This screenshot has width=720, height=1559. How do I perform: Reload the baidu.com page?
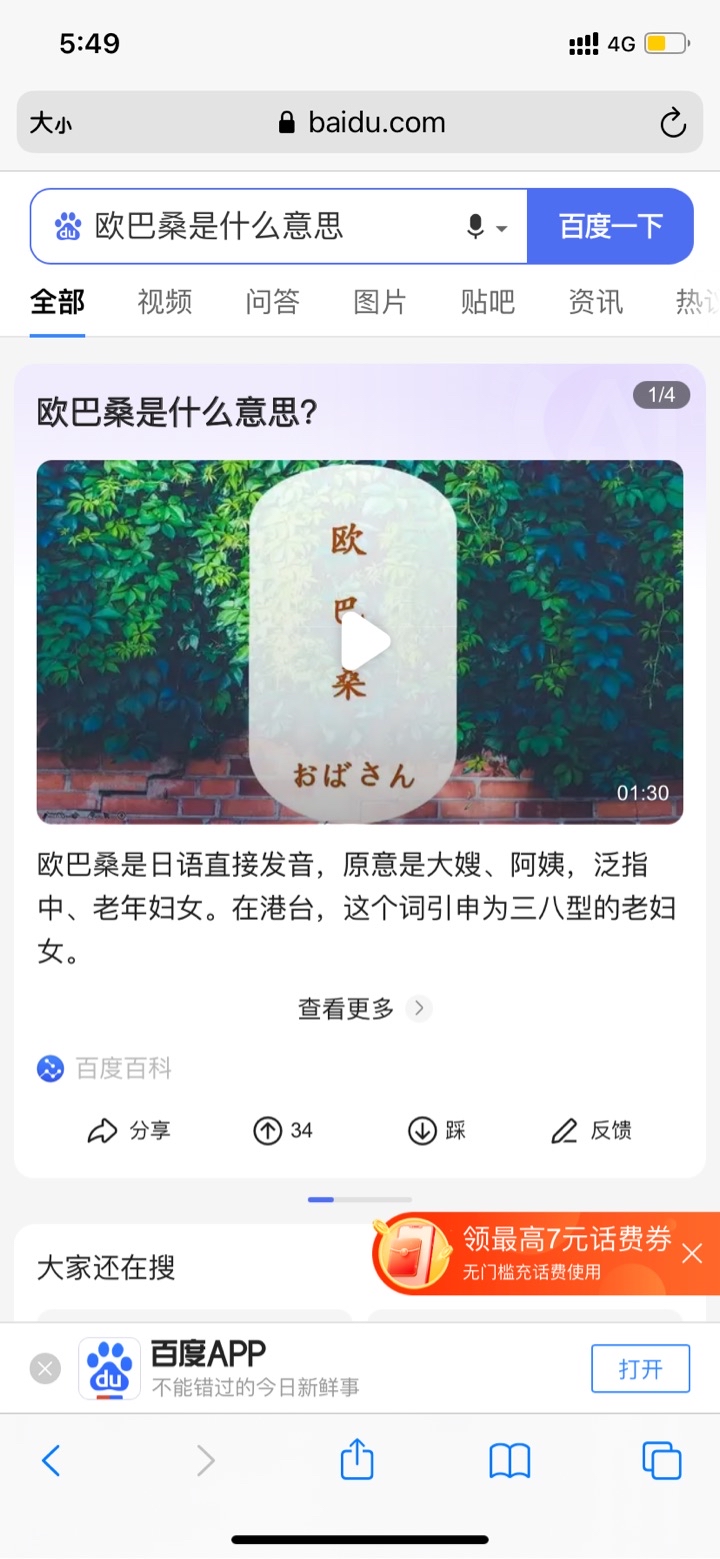tap(673, 123)
